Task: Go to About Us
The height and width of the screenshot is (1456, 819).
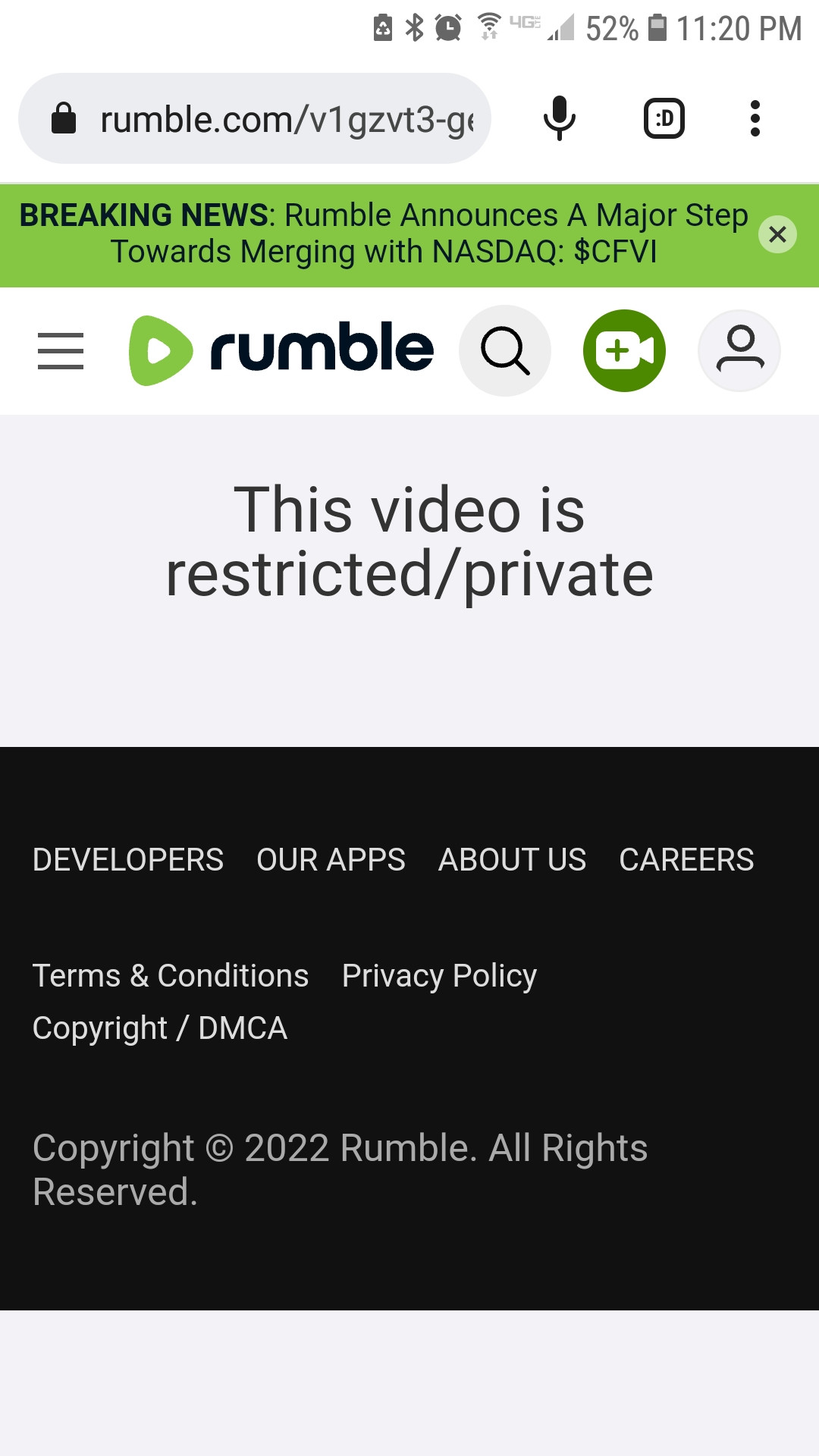Action: click(x=513, y=860)
